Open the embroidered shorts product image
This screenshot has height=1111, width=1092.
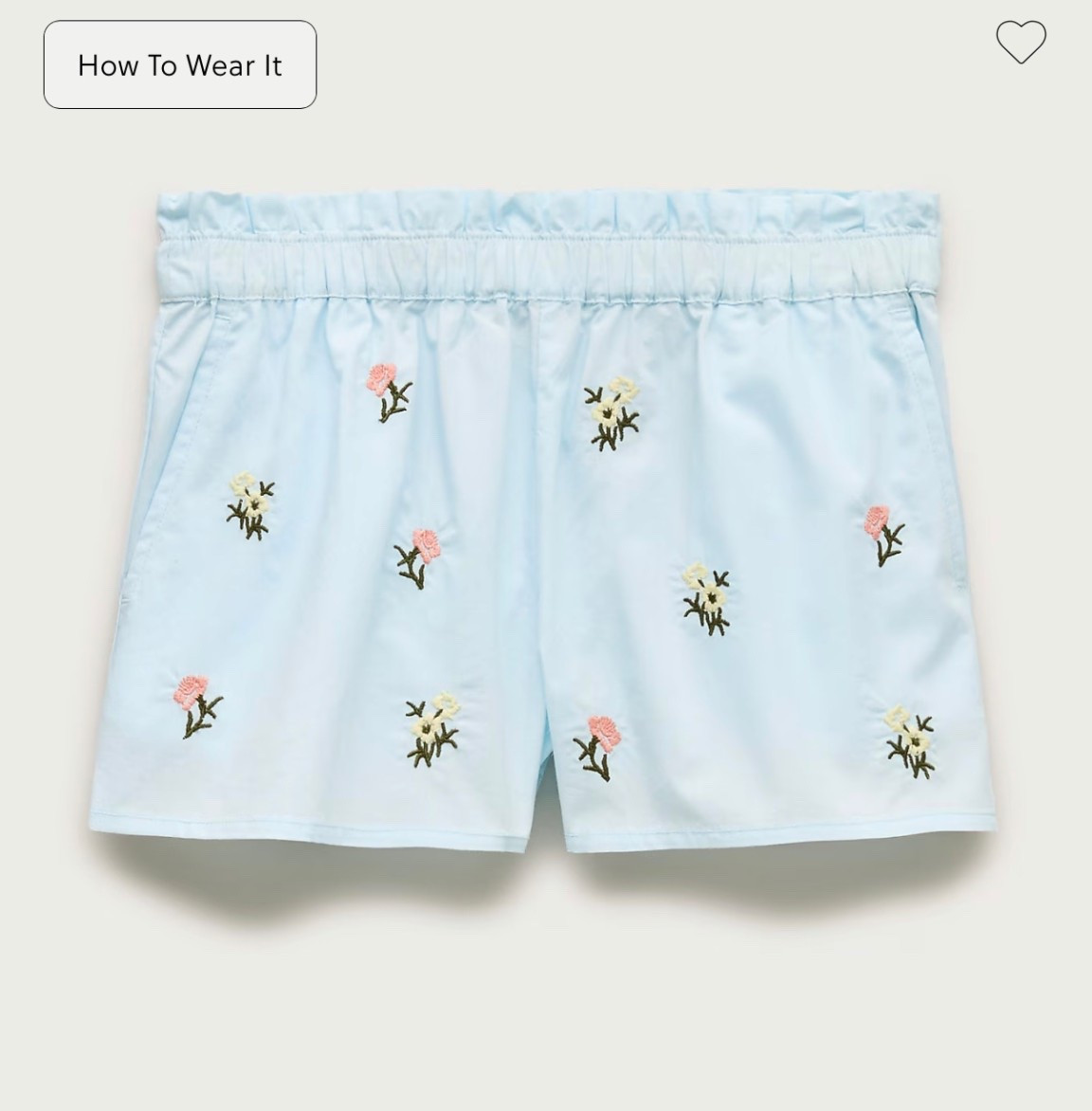coord(545,531)
